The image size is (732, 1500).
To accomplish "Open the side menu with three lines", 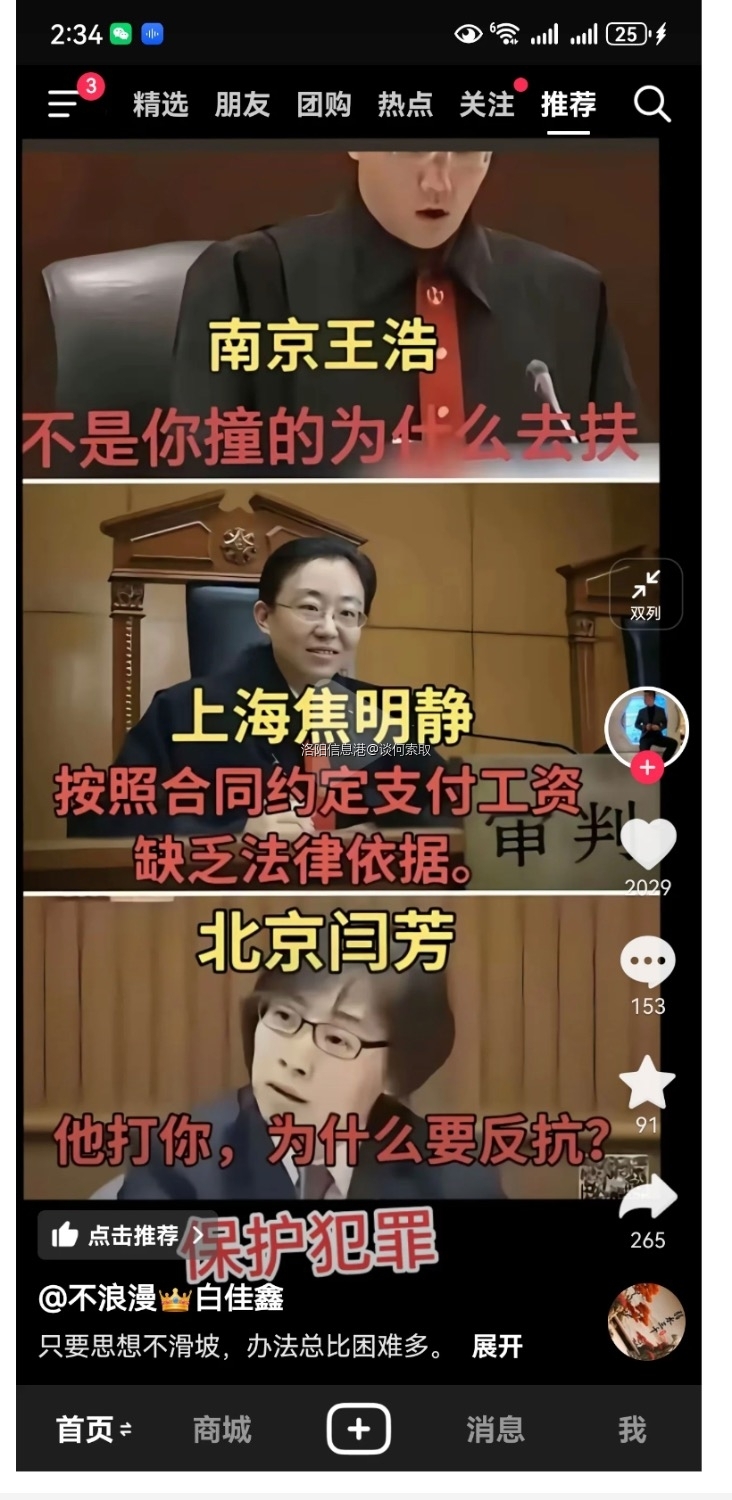I will click(64, 104).
